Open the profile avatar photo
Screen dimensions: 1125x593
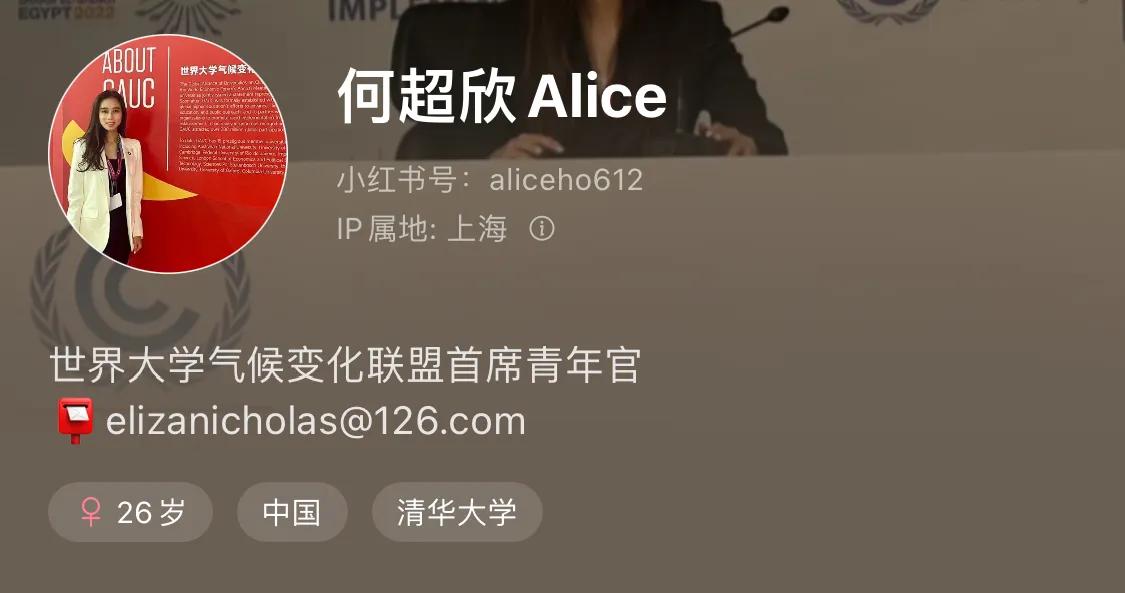[x=168, y=153]
